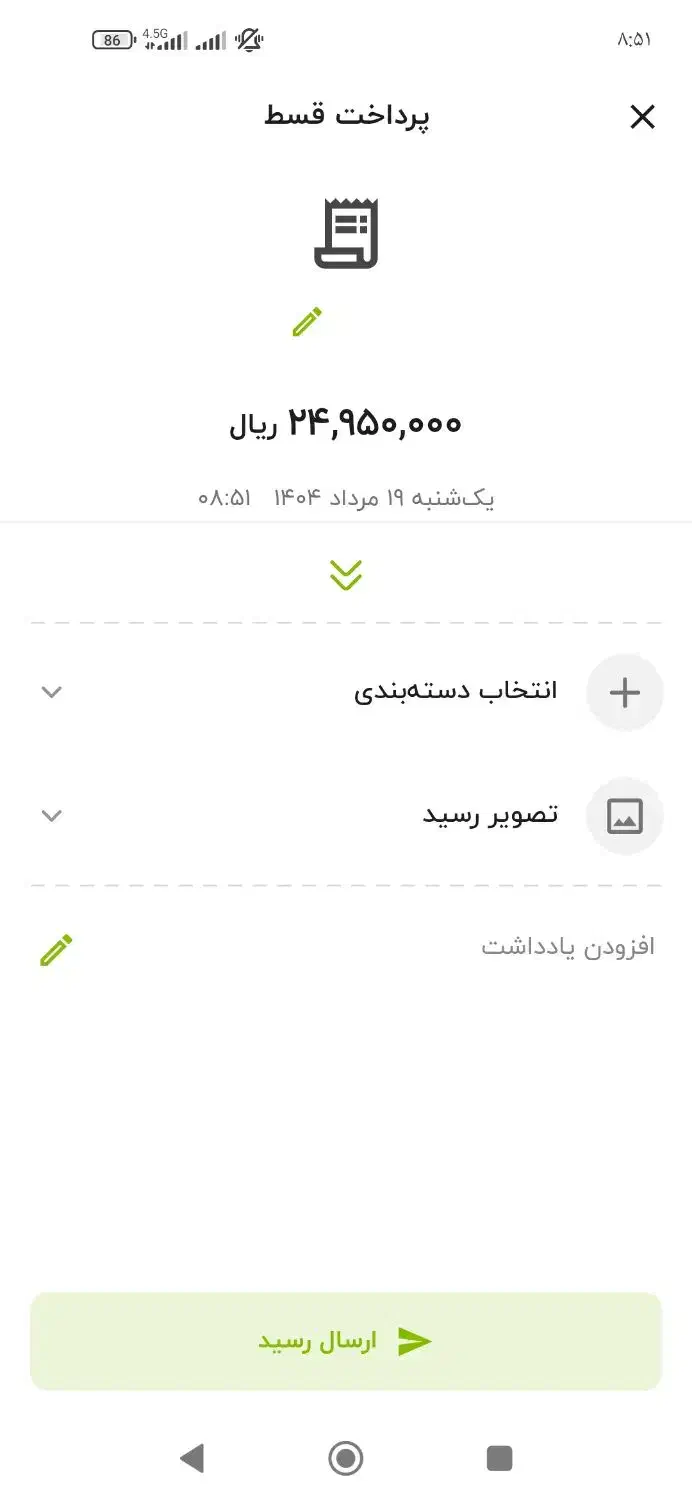Go back using the system back button
This screenshot has width=692, height=1500.
click(191, 1458)
